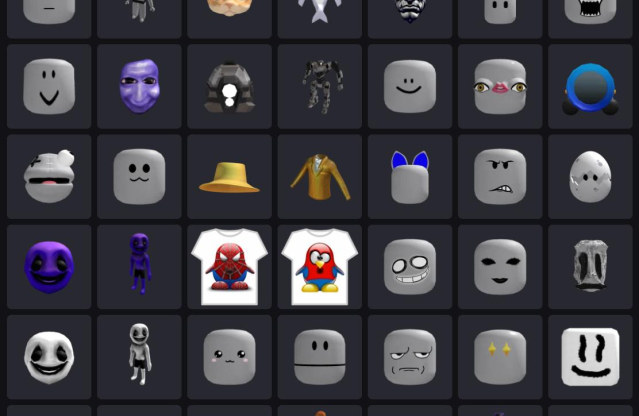Pick the red penguin t-shirt
The width and height of the screenshot is (639, 416).
click(320, 267)
